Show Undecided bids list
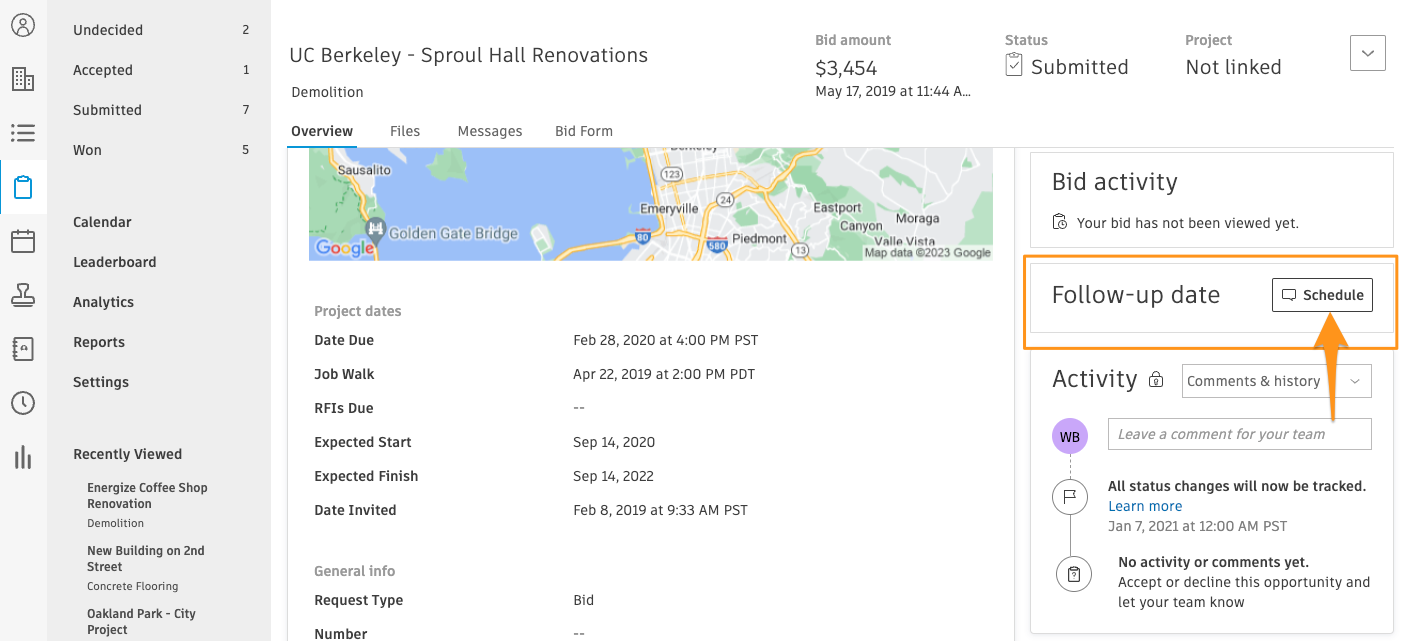 [x=108, y=30]
